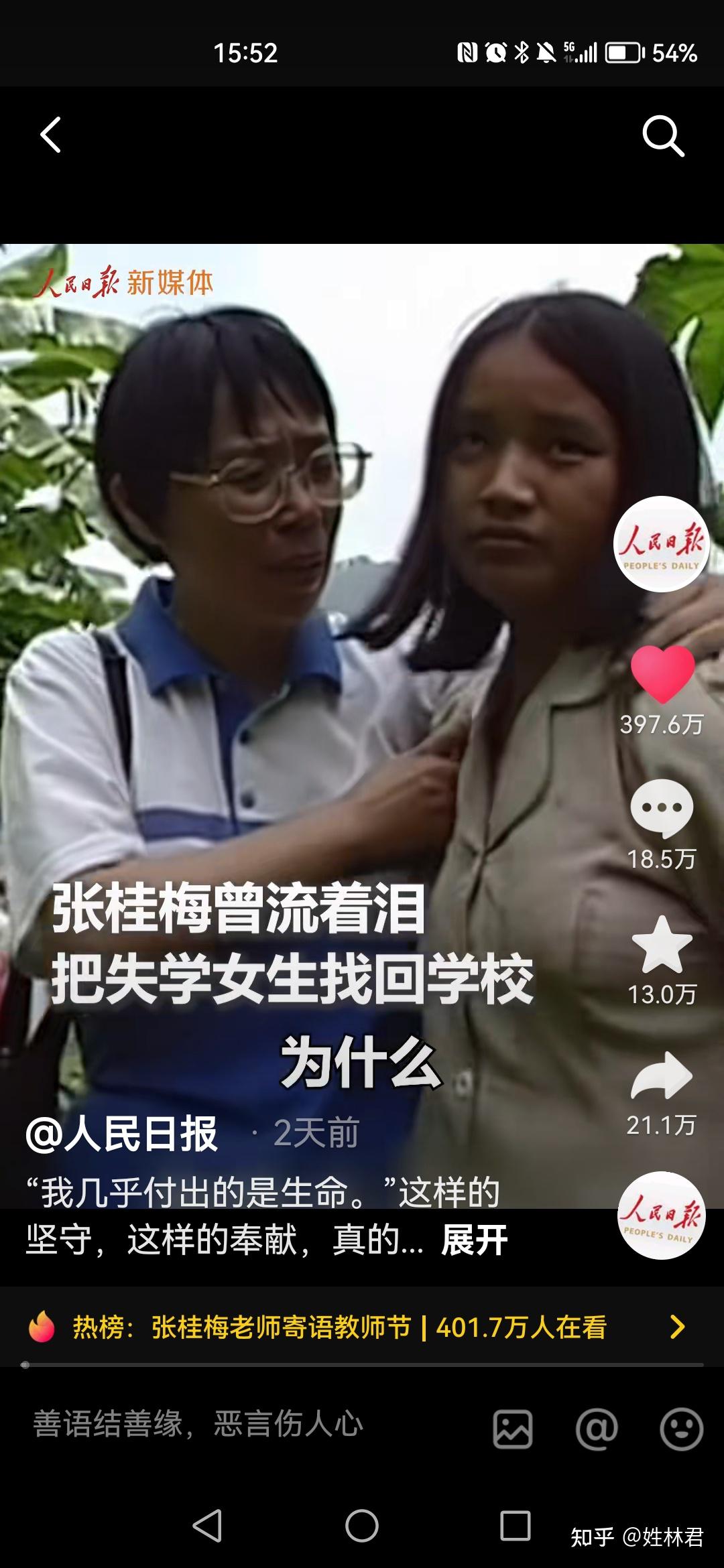Image resolution: width=724 pixels, height=1568 pixels.
Task: Go back using the top-left arrow
Action: click(x=51, y=135)
